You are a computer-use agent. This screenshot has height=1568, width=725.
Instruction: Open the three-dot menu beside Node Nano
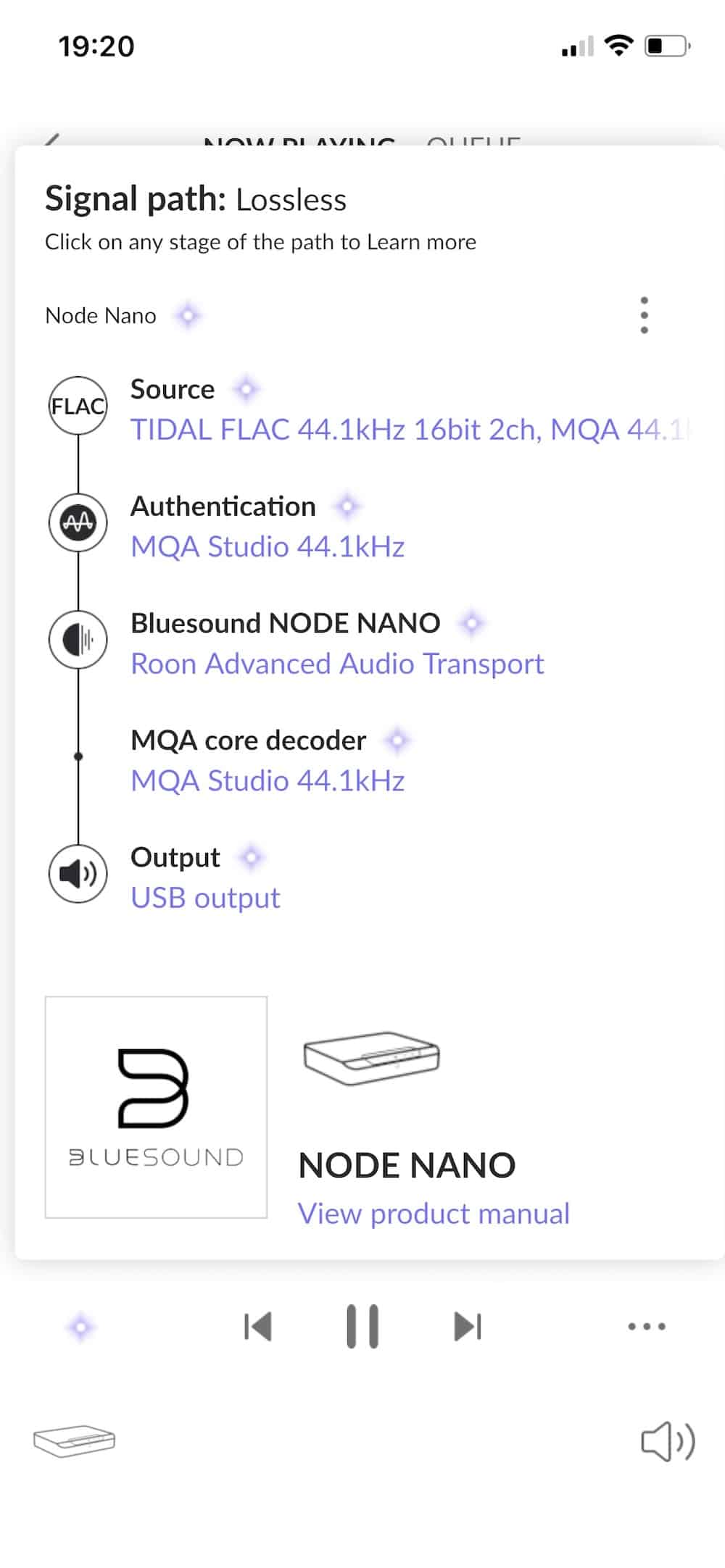[644, 315]
